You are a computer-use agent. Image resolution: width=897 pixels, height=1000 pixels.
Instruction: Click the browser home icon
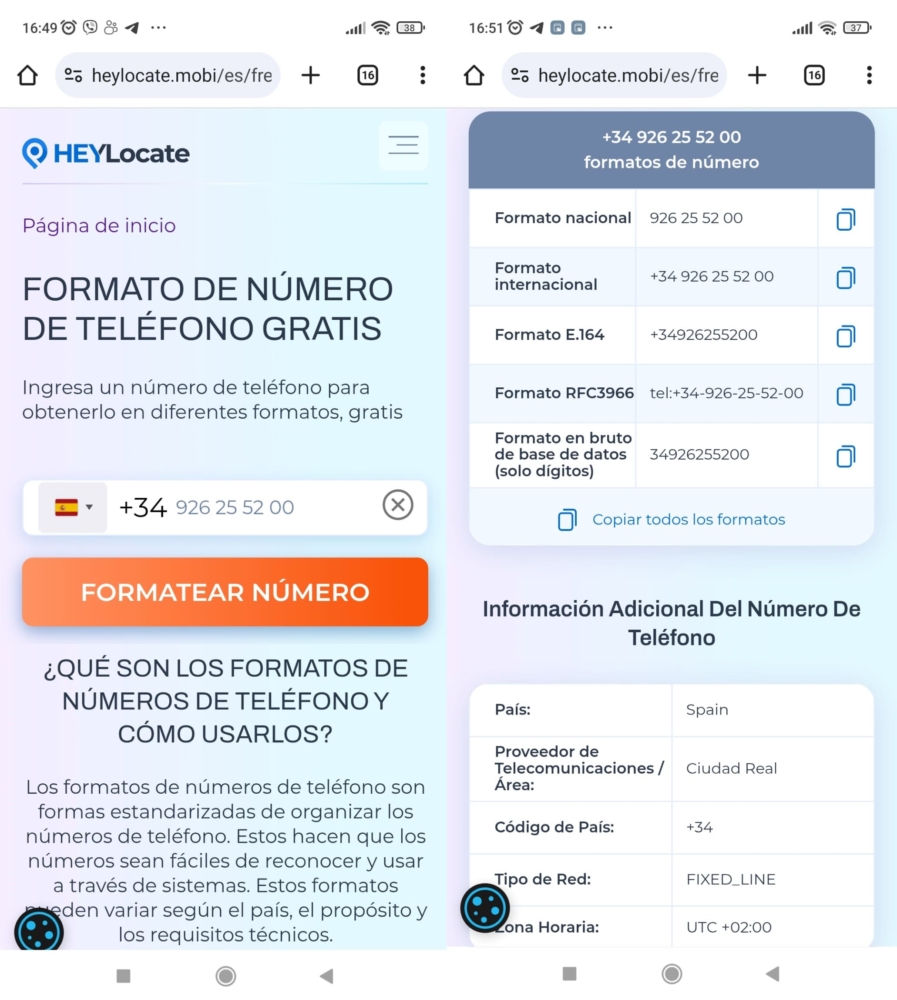27,75
